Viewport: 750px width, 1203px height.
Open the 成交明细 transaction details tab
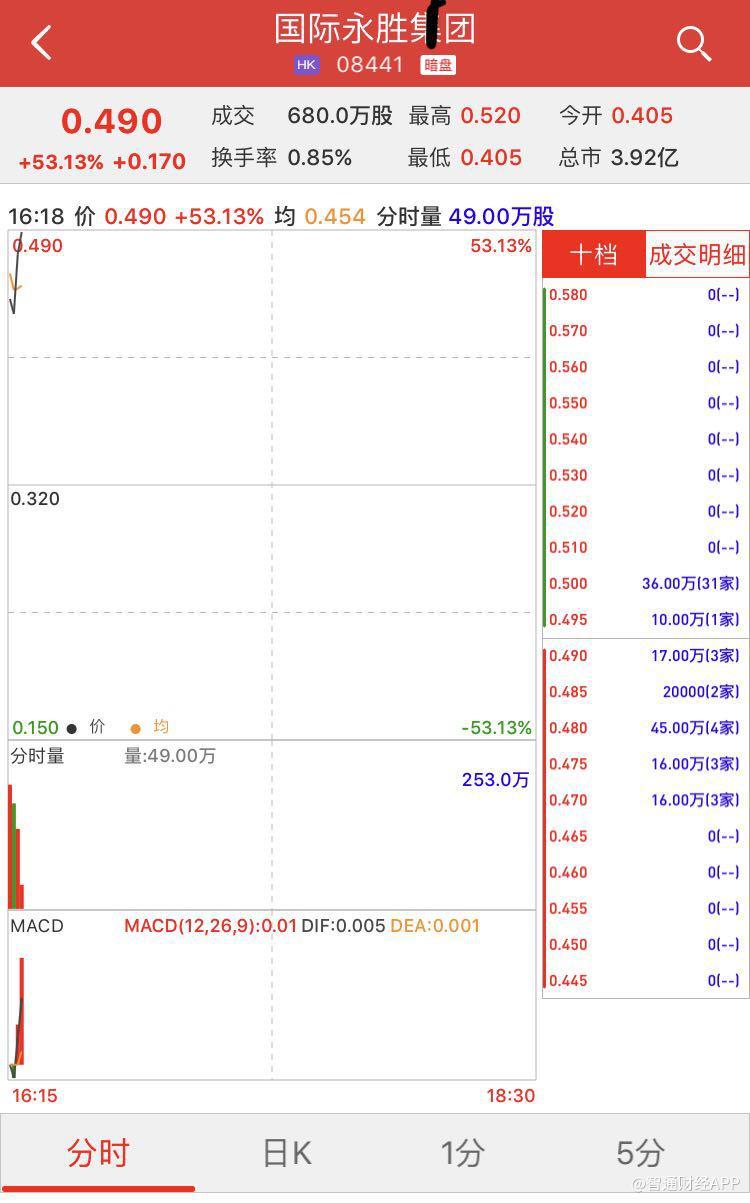(x=697, y=254)
